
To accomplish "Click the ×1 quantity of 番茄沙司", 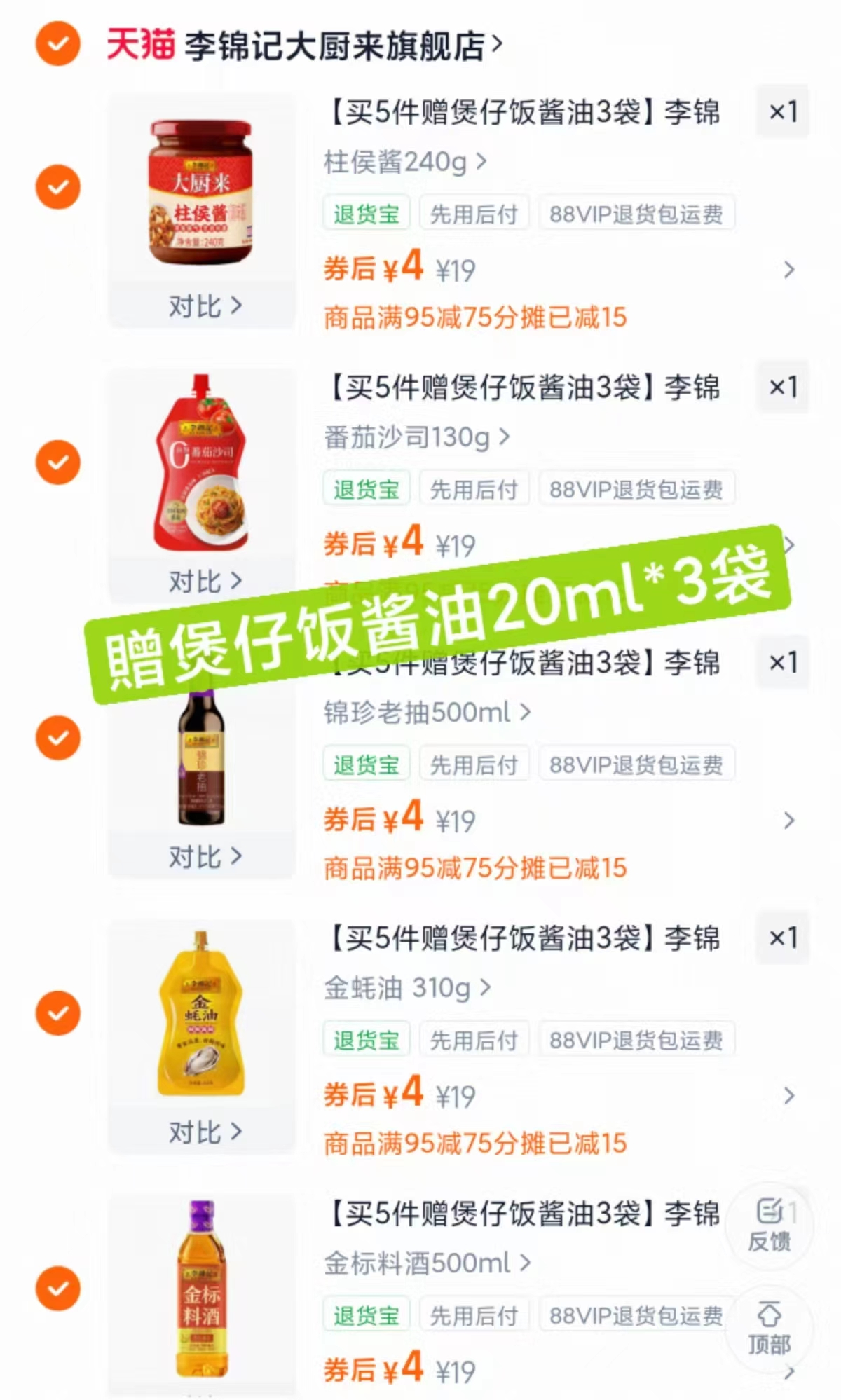I will coord(781,387).
